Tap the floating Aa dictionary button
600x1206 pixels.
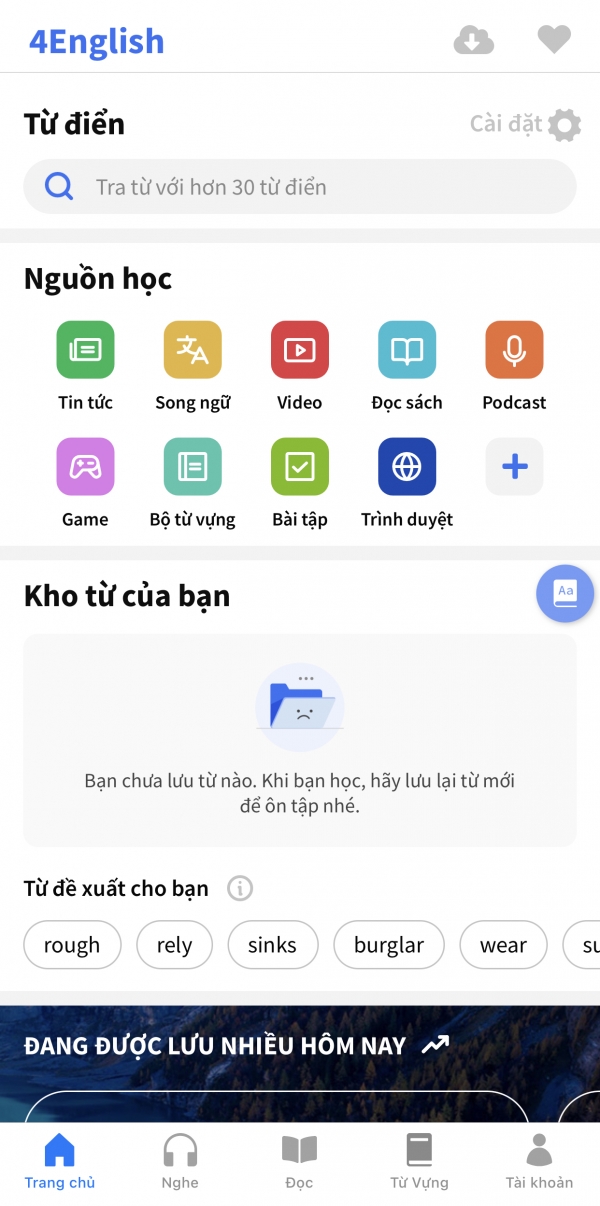coord(566,594)
